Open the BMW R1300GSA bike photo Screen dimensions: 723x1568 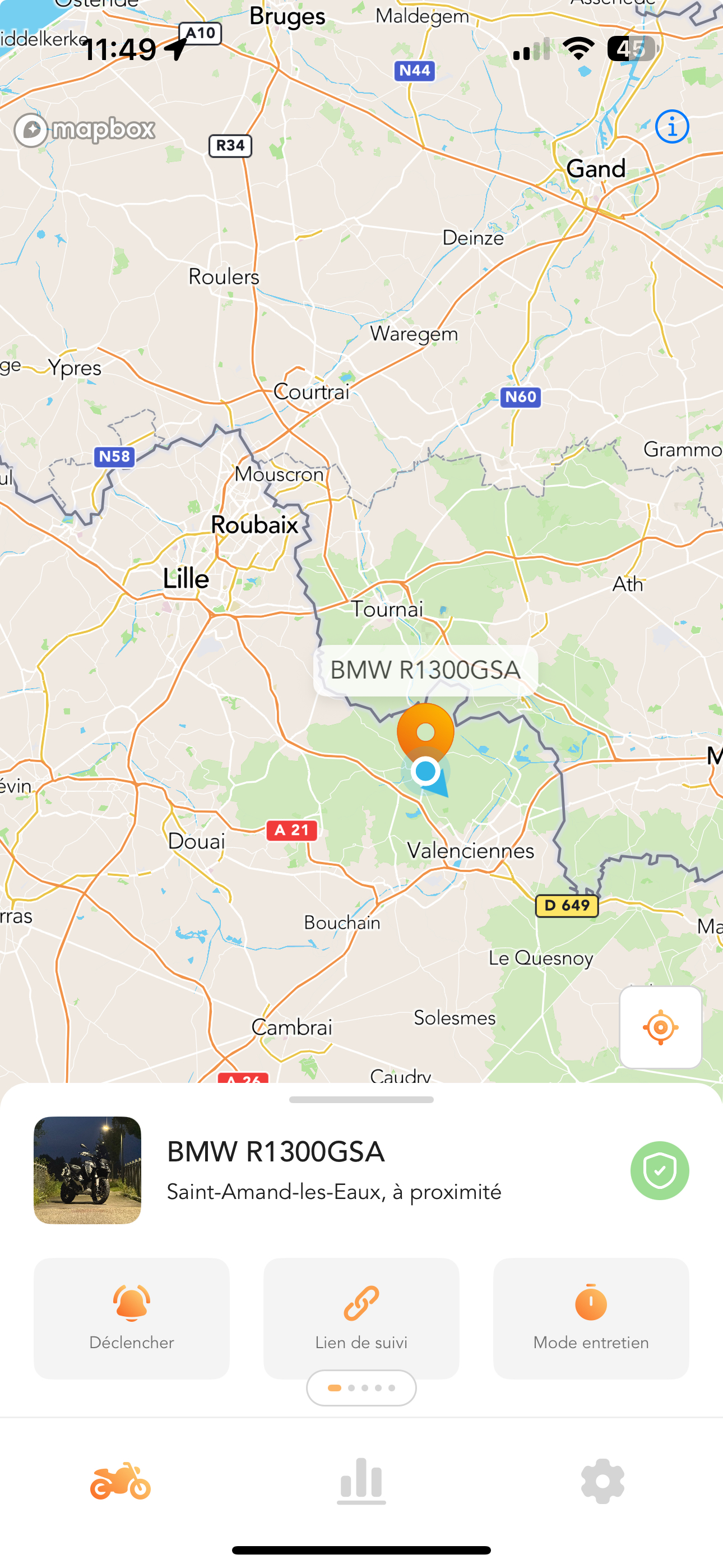point(87,1170)
